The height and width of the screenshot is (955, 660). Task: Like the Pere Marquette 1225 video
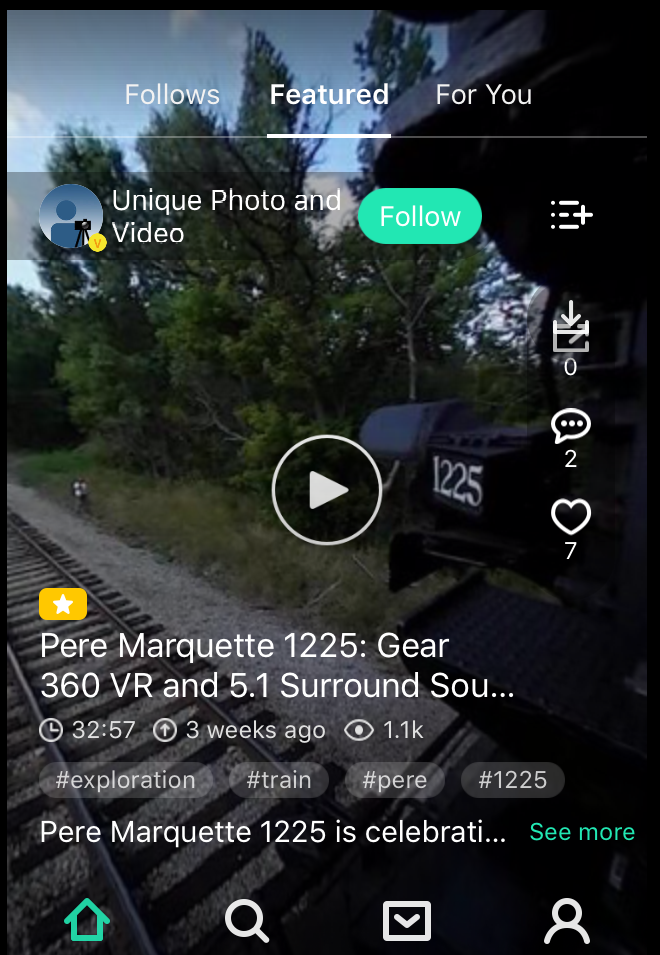(571, 518)
